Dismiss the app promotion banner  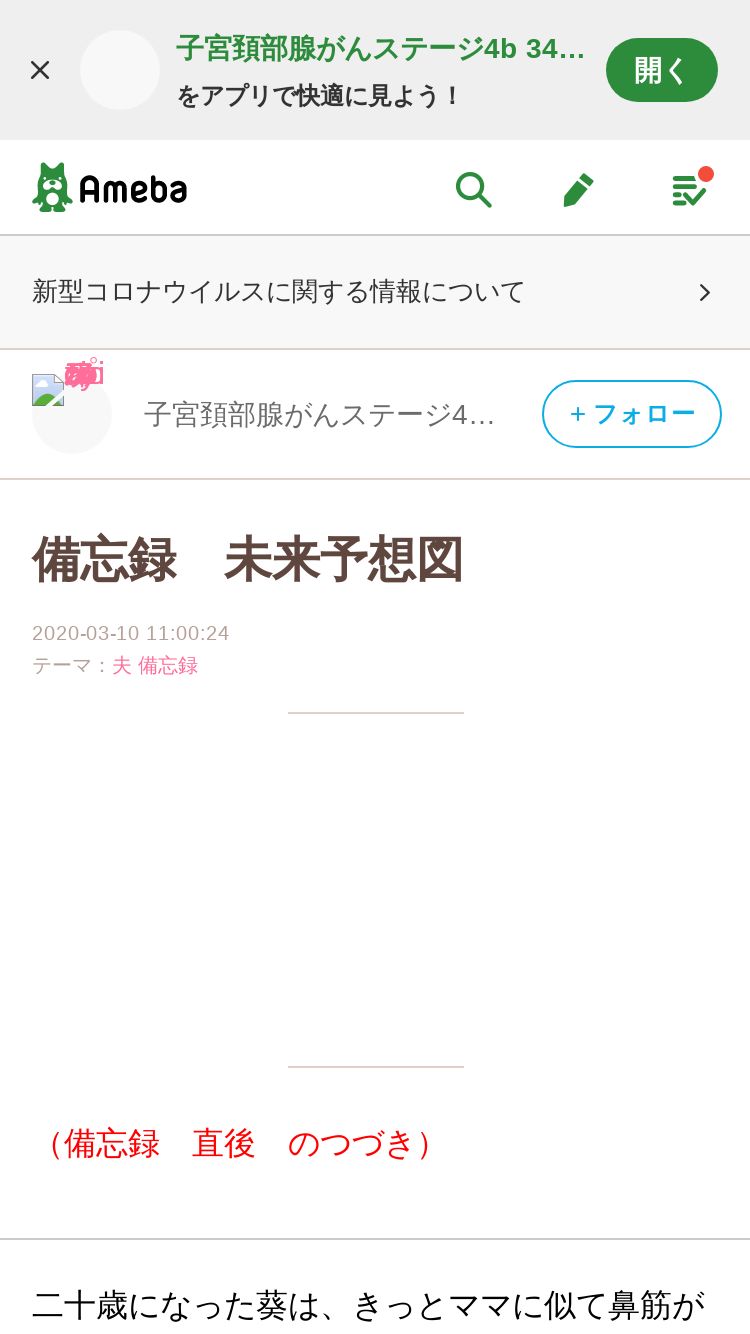click(40, 70)
